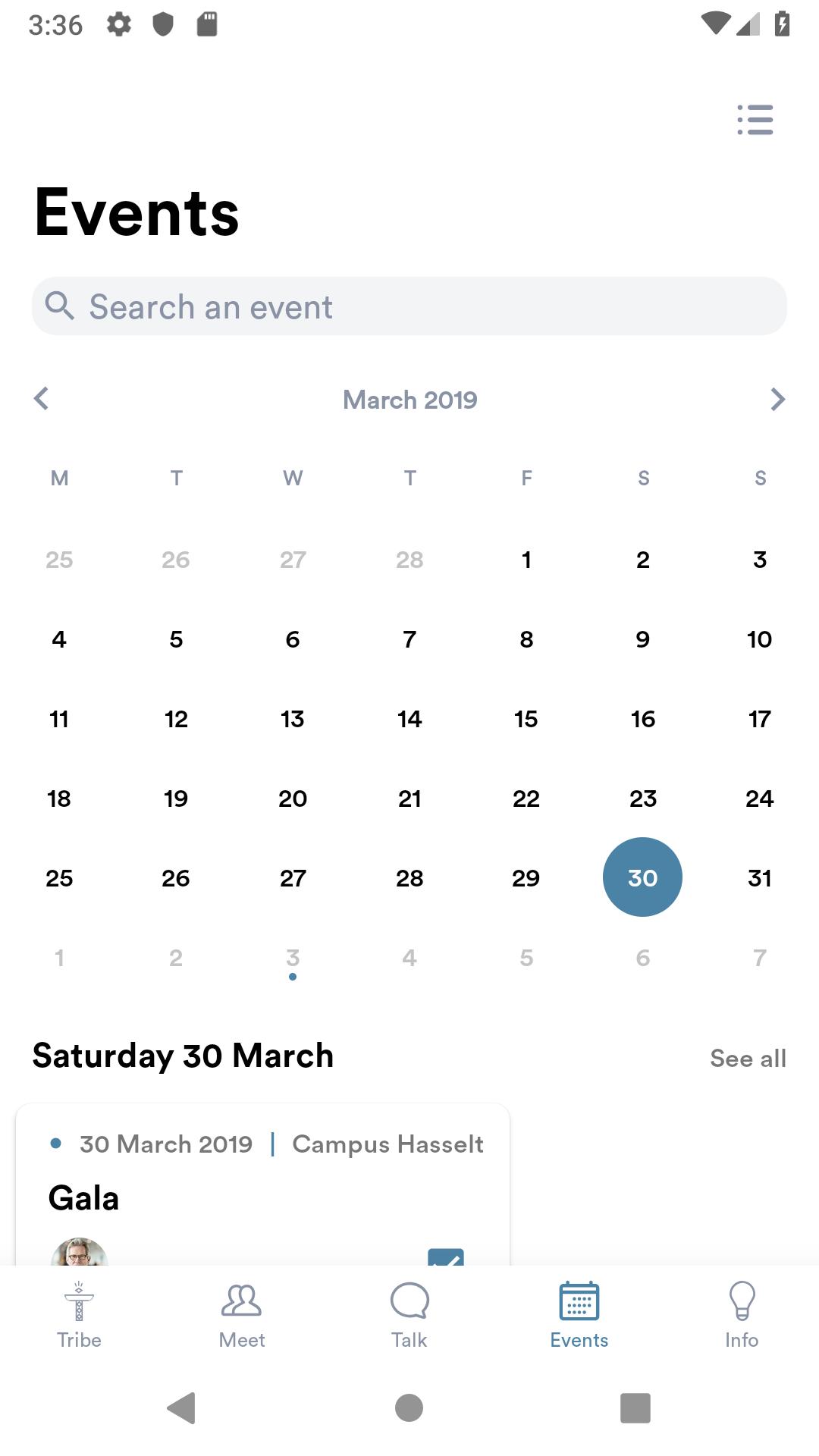The image size is (819, 1456).
Task: Tap the Search an event field
Action: coord(409,306)
